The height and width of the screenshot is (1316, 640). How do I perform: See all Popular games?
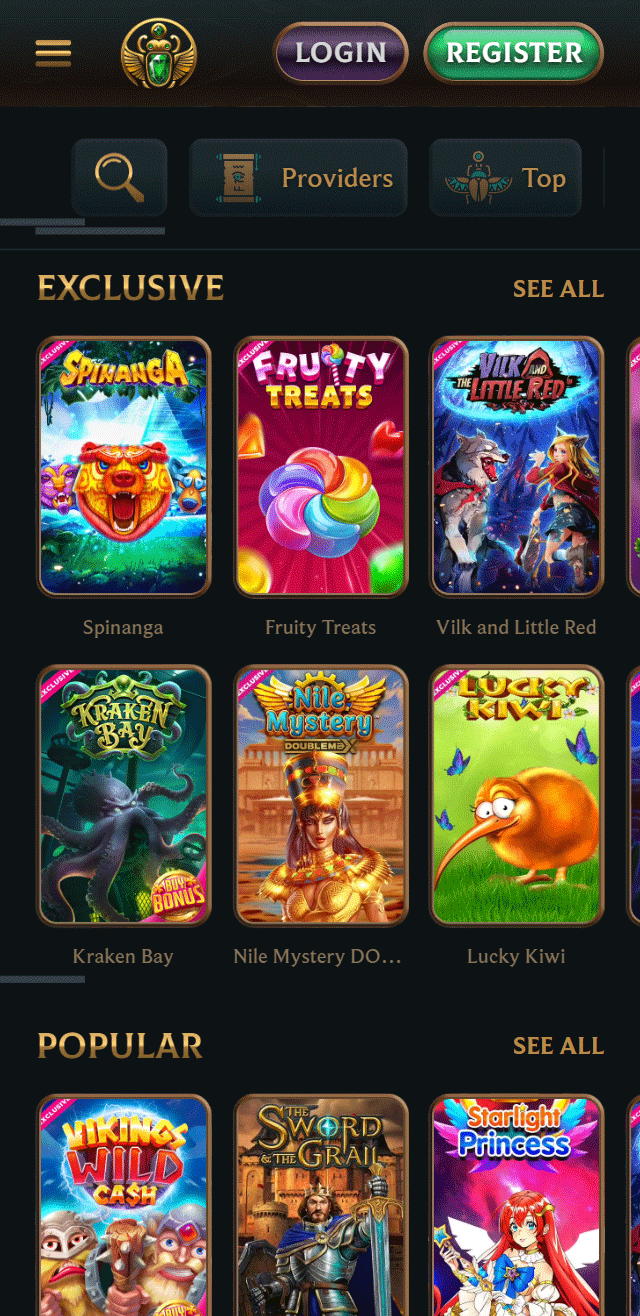tap(558, 1046)
